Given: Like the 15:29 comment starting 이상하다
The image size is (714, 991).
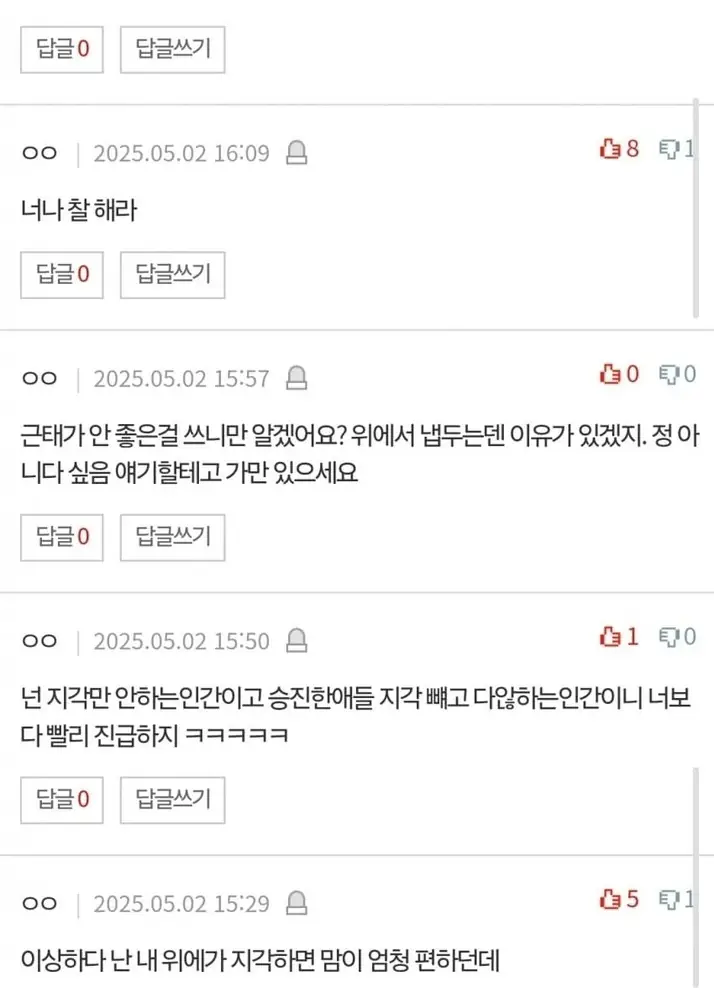Looking at the screenshot, I should click(618, 899).
